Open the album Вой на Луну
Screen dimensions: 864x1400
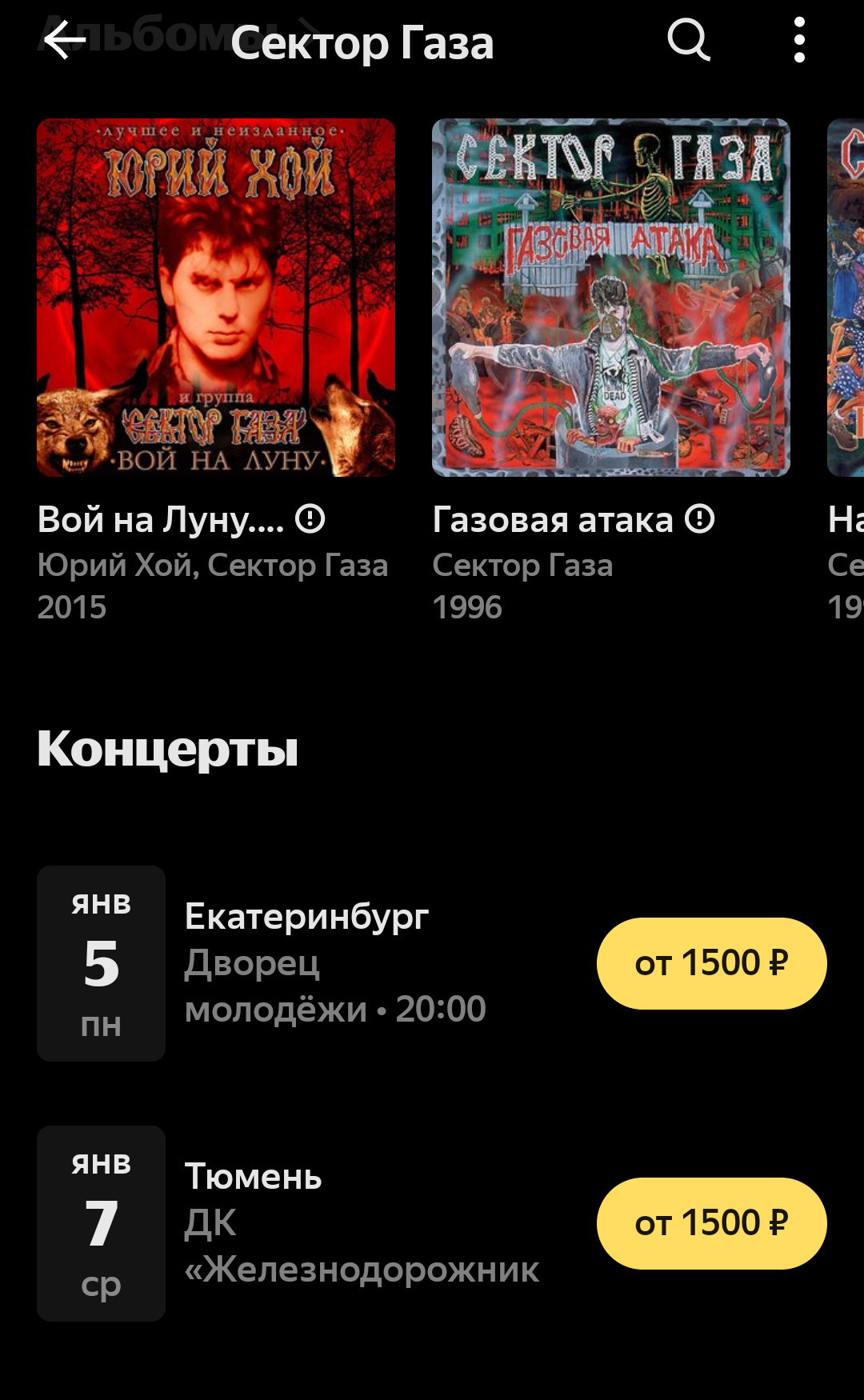(x=216, y=298)
